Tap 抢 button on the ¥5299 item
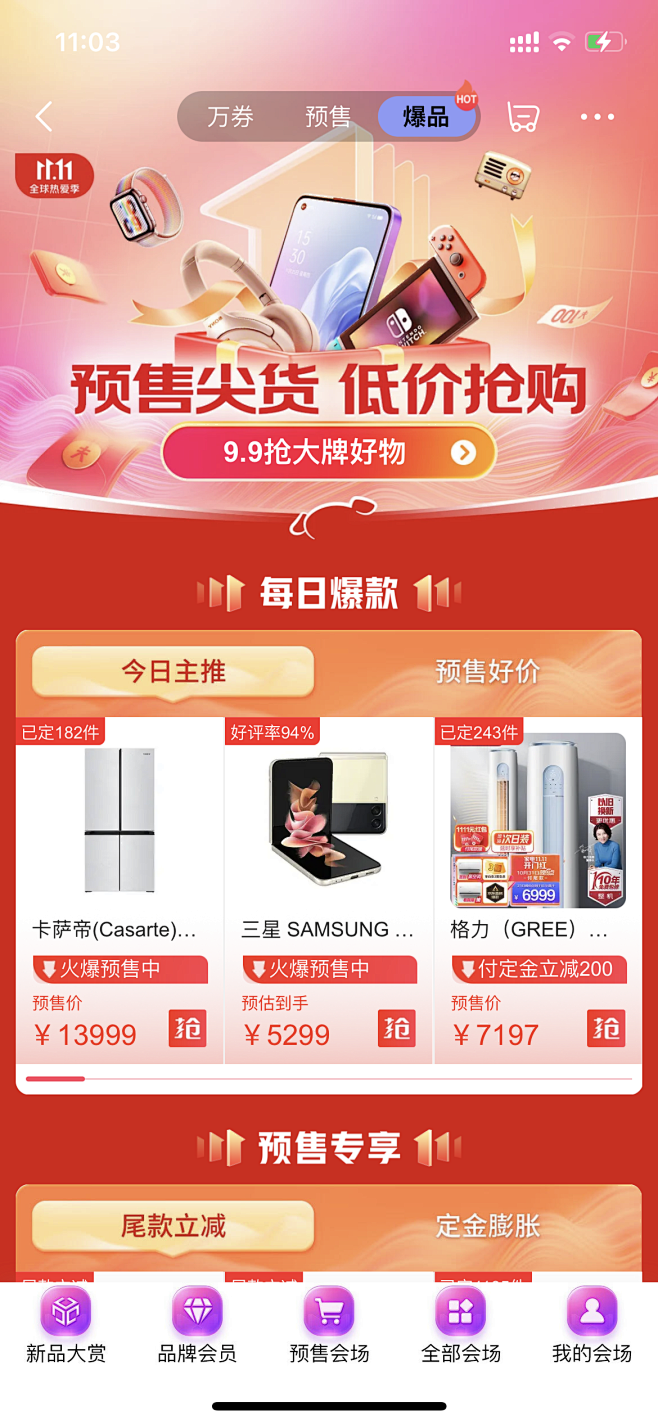 tap(396, 1028)
